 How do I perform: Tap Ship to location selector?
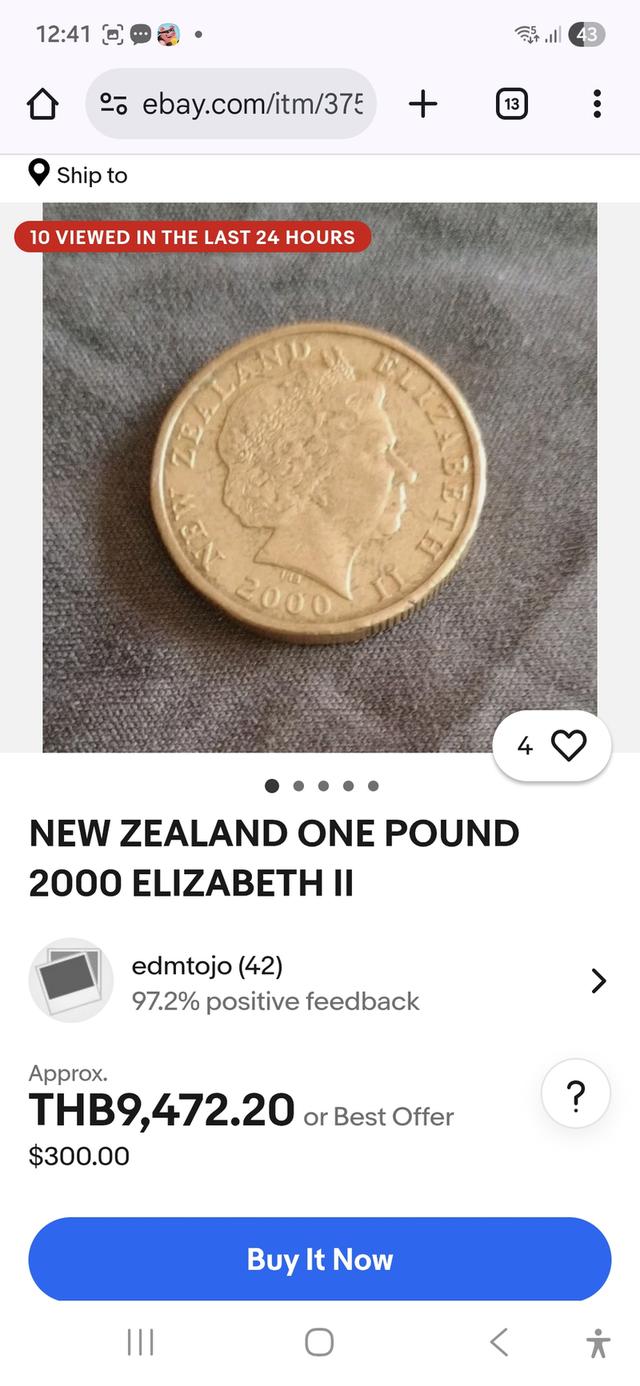(79, 175)
